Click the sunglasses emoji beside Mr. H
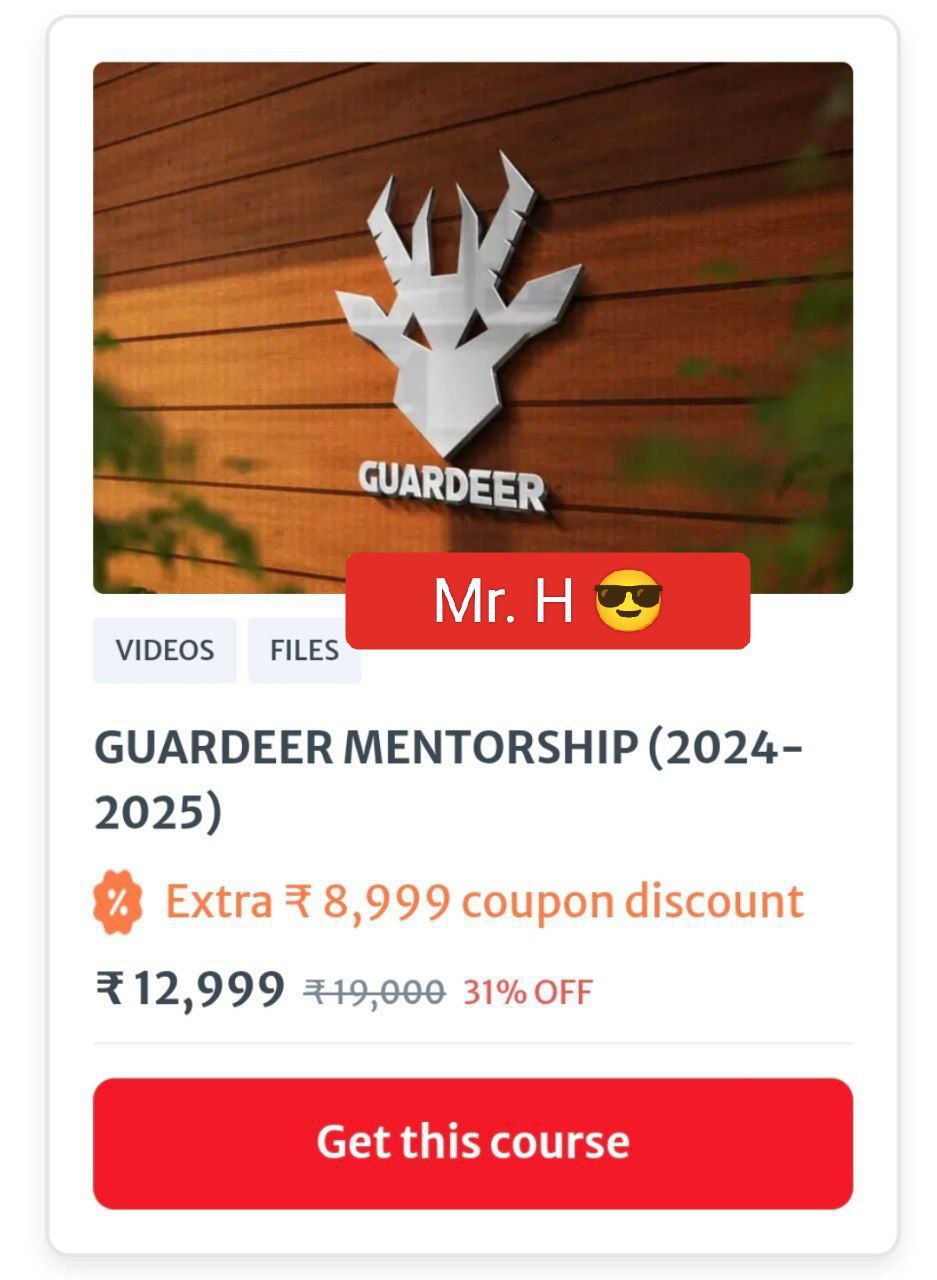937x1280 pixels. tap(627, 600)
